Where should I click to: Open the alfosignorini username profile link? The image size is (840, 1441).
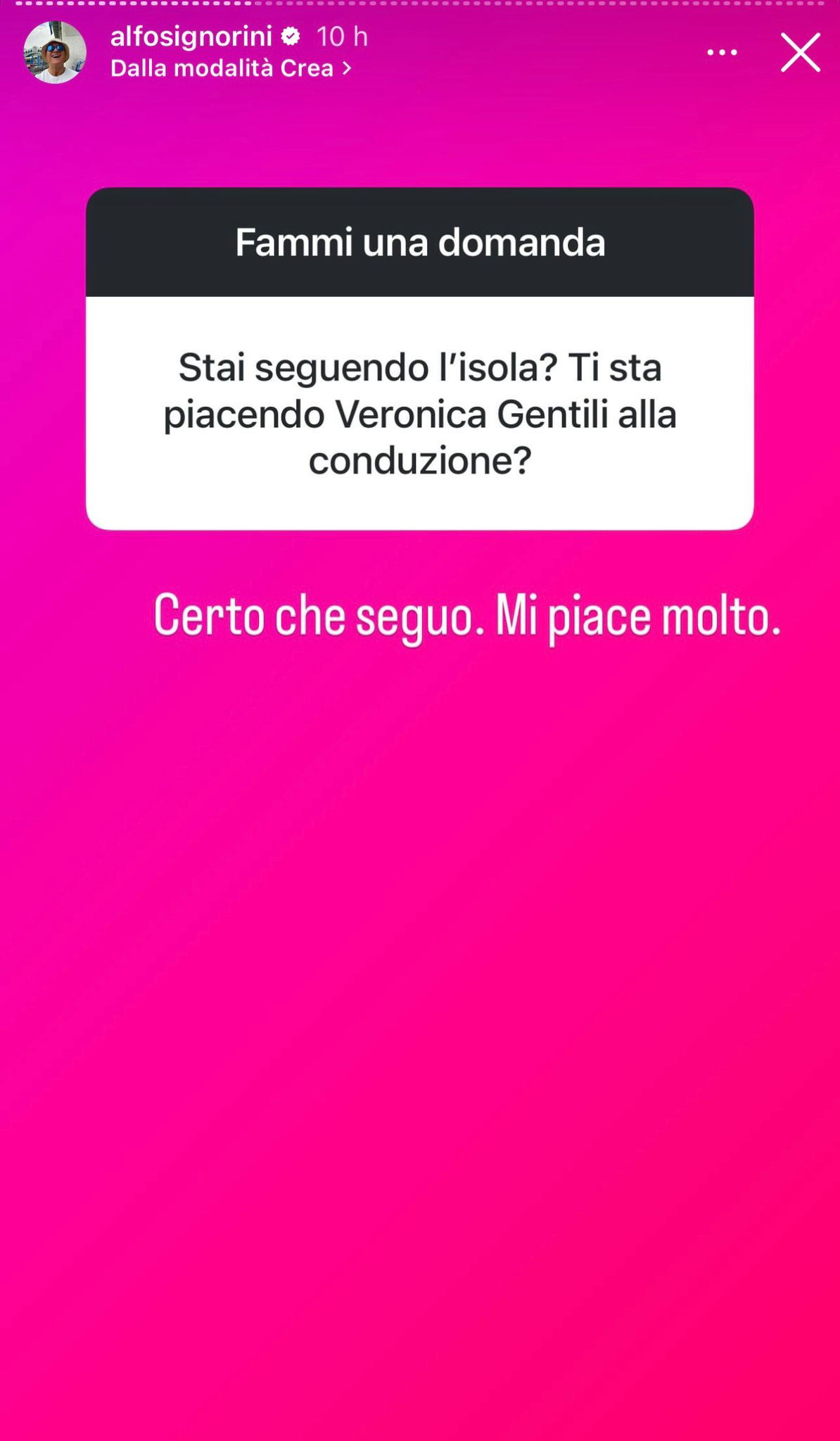191,37
